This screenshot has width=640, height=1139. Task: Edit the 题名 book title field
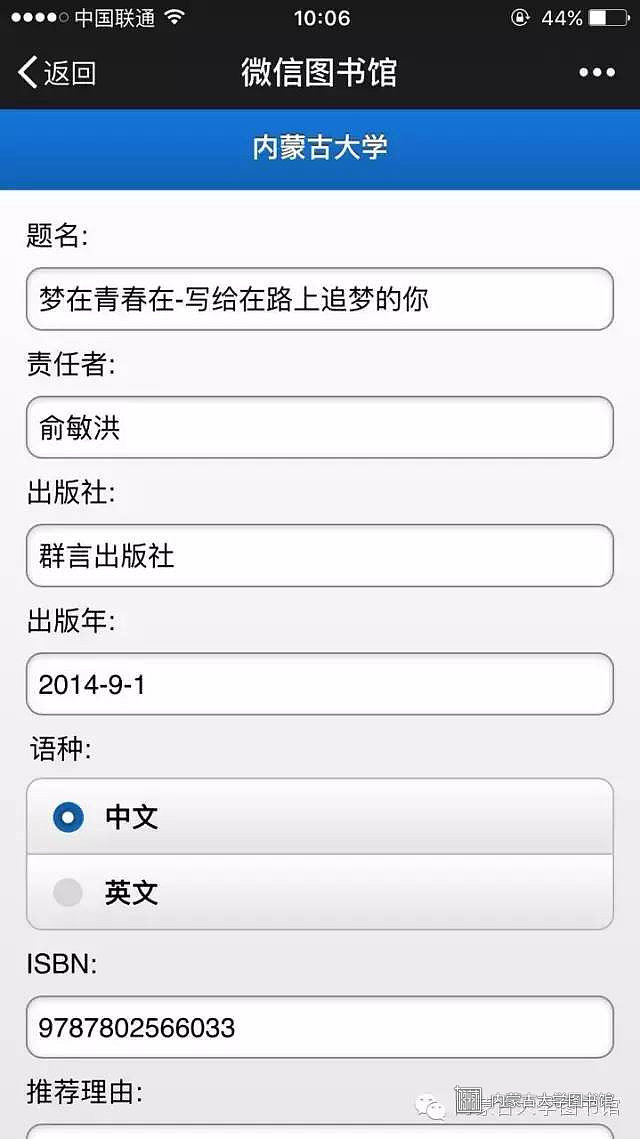pyautogui.click(x=320, y=299)
